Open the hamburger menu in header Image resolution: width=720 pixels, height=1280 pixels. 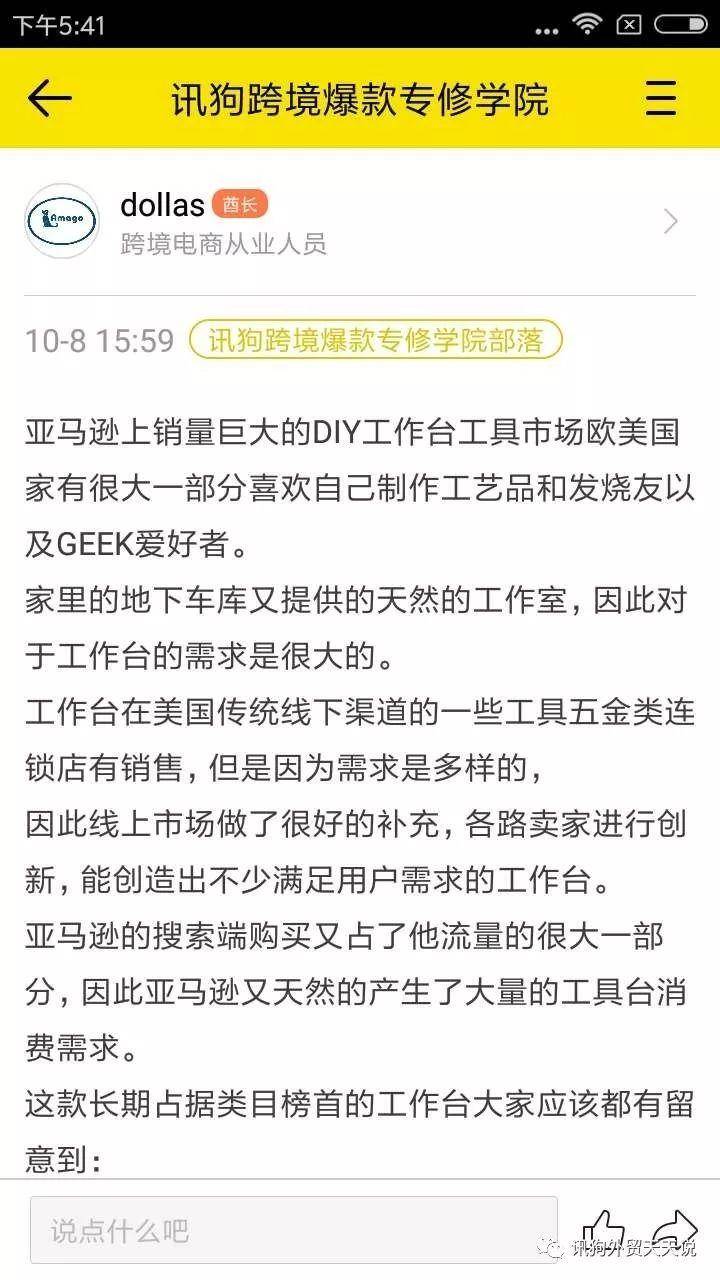(661, 98)
